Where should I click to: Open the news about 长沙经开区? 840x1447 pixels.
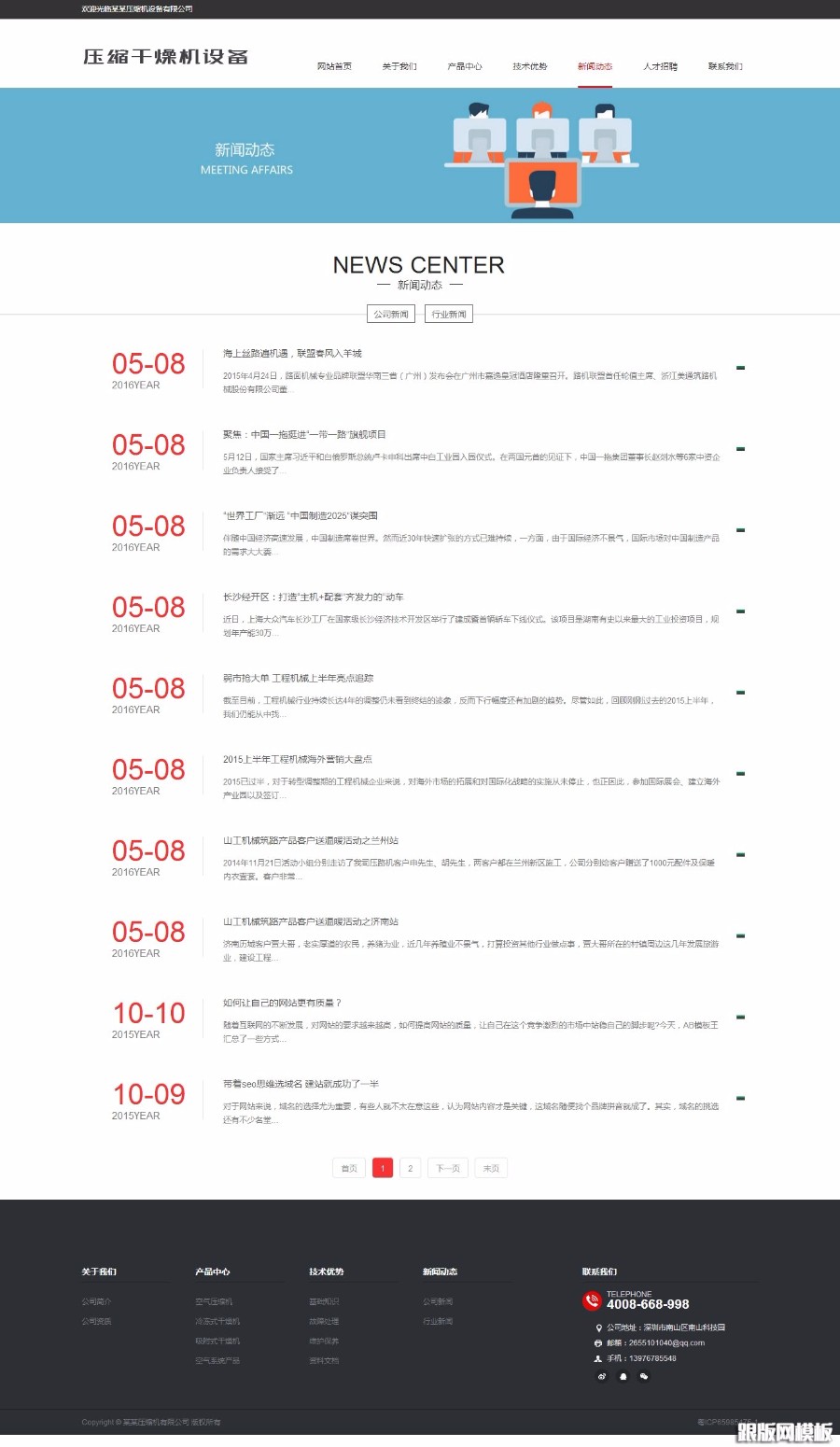[x=314, y=597]
